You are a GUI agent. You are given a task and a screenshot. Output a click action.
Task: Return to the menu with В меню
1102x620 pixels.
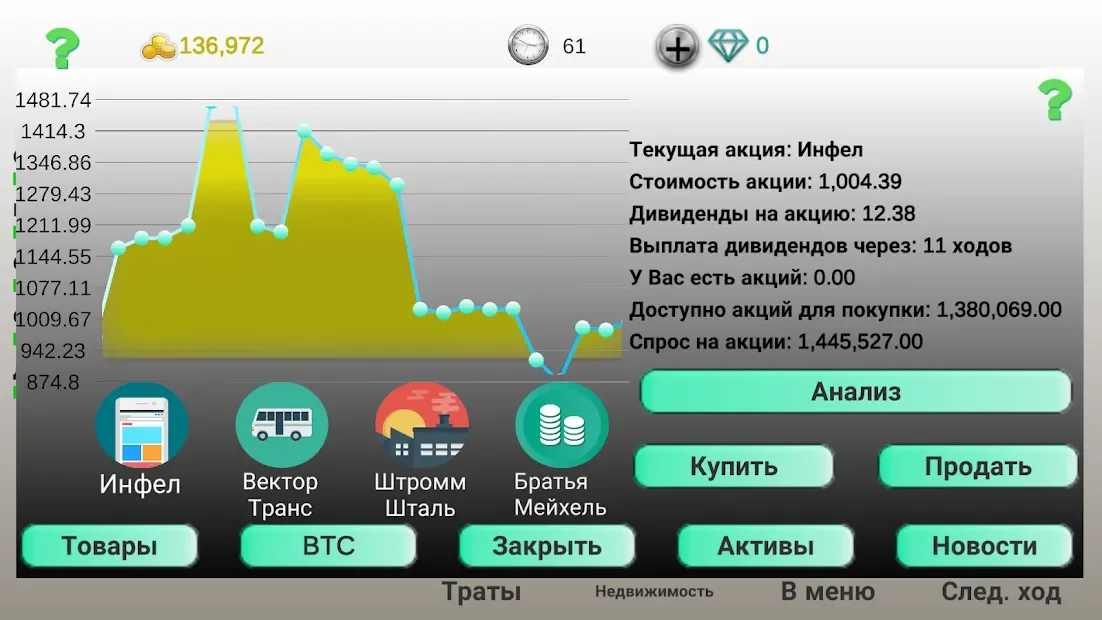coord(827,592)
